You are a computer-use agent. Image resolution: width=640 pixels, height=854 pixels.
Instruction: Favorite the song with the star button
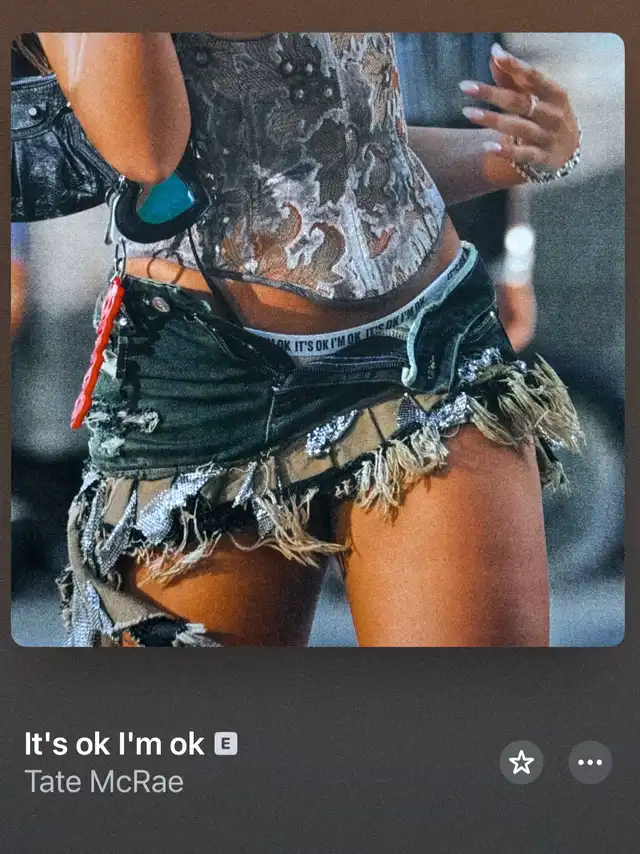(x=521, y=762)
